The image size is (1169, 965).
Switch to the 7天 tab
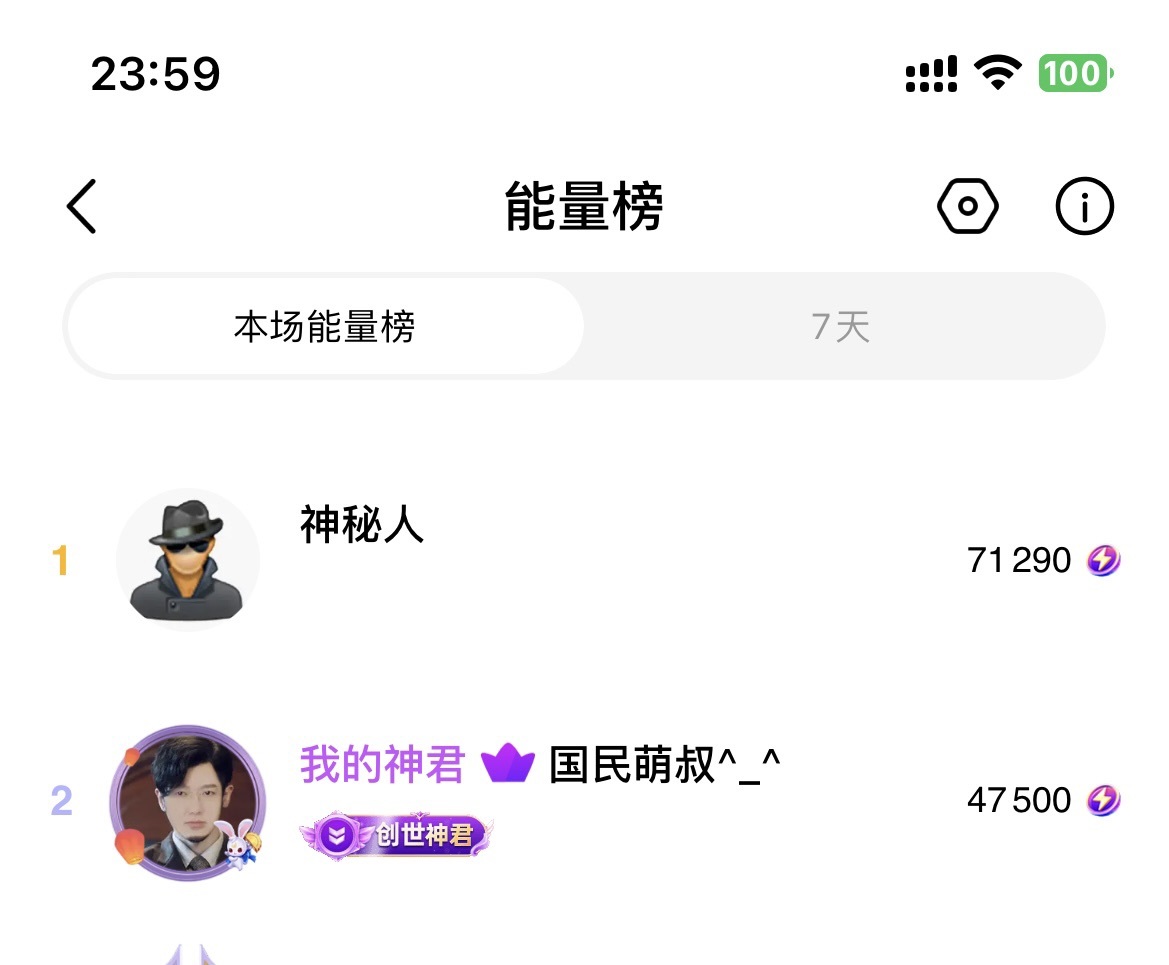pos(841,327)
